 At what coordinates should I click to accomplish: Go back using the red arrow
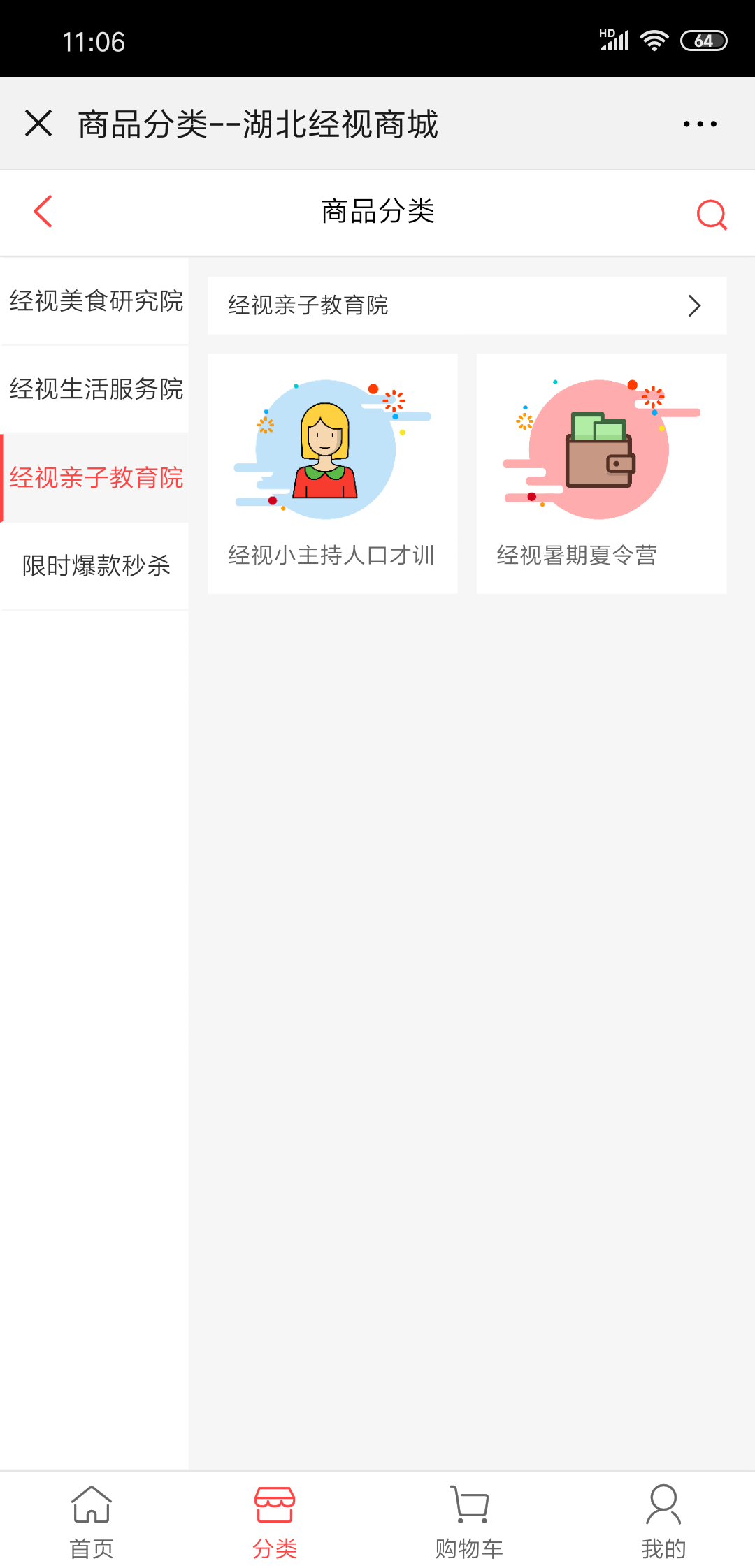43,211
